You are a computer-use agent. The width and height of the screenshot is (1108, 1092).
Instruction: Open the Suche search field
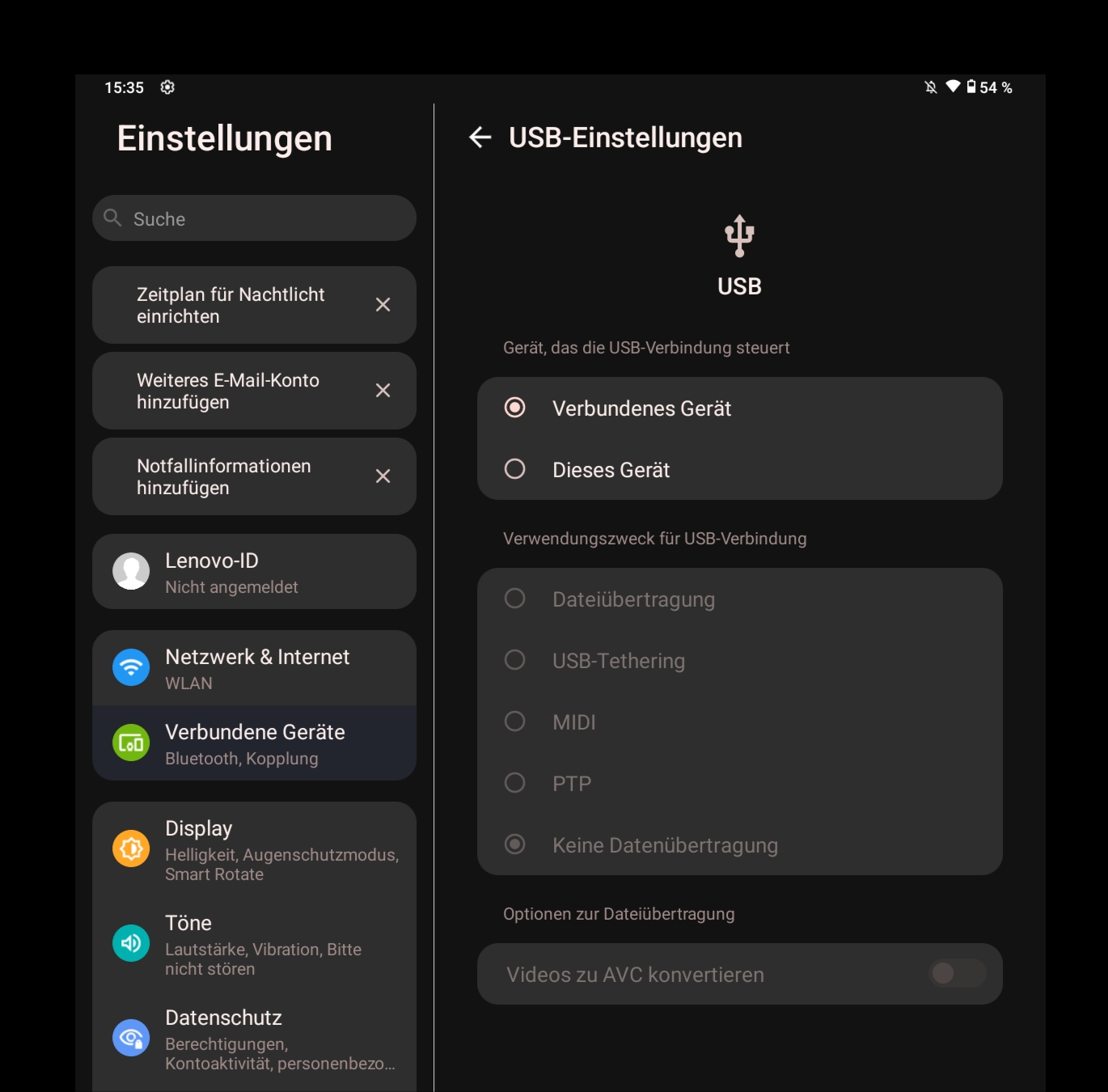254,218
